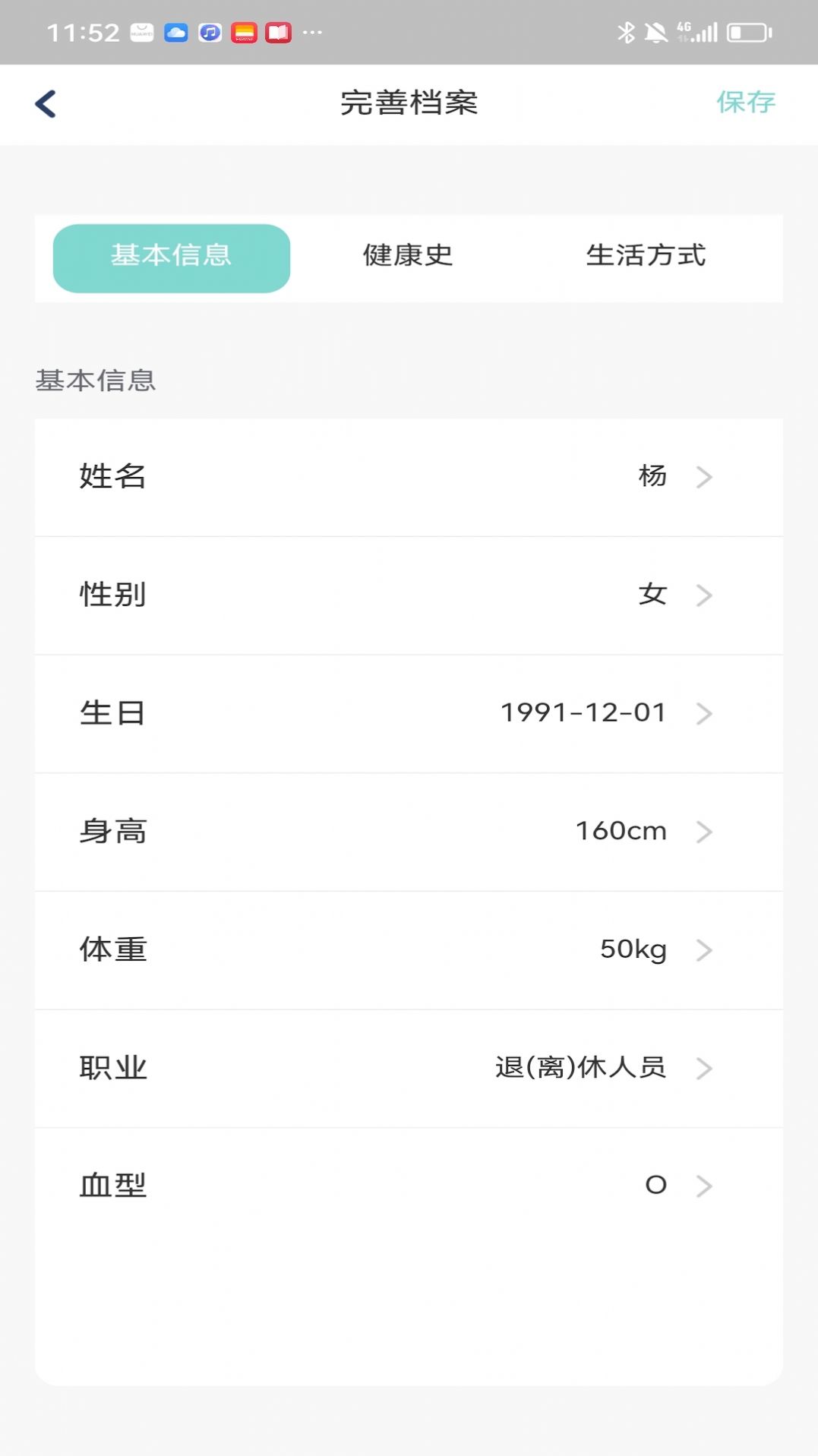Toggle the Bluetooth icon in the status bar
Image resolution: width=818 pixels, height=1456 pixels.
pos(627,30)
